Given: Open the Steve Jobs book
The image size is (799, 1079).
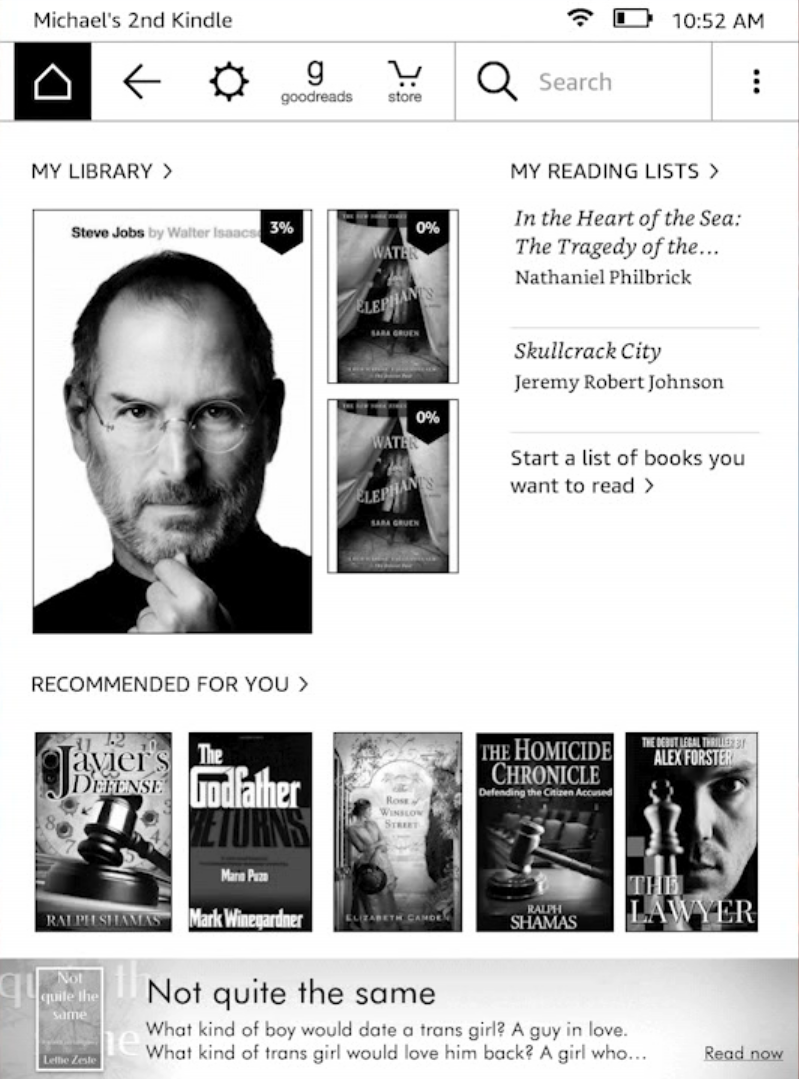Looking at the screenshot, I should 172,421.
